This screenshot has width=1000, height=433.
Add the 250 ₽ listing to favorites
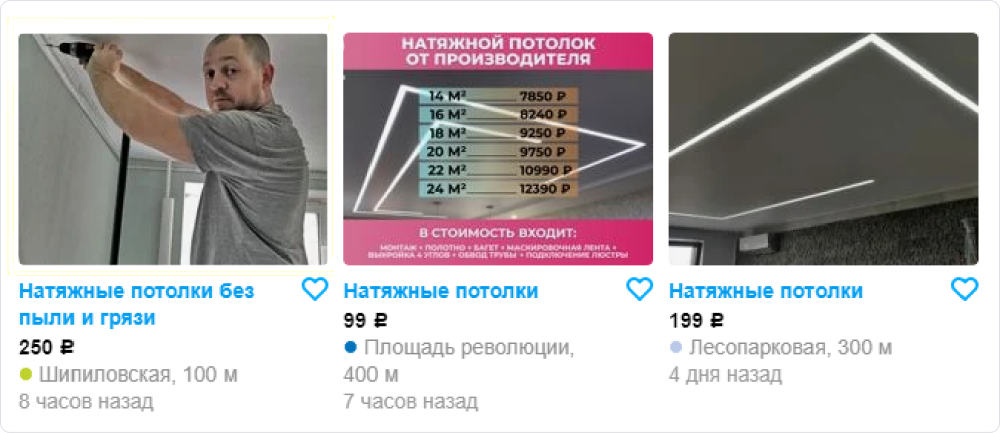(315, 290)
